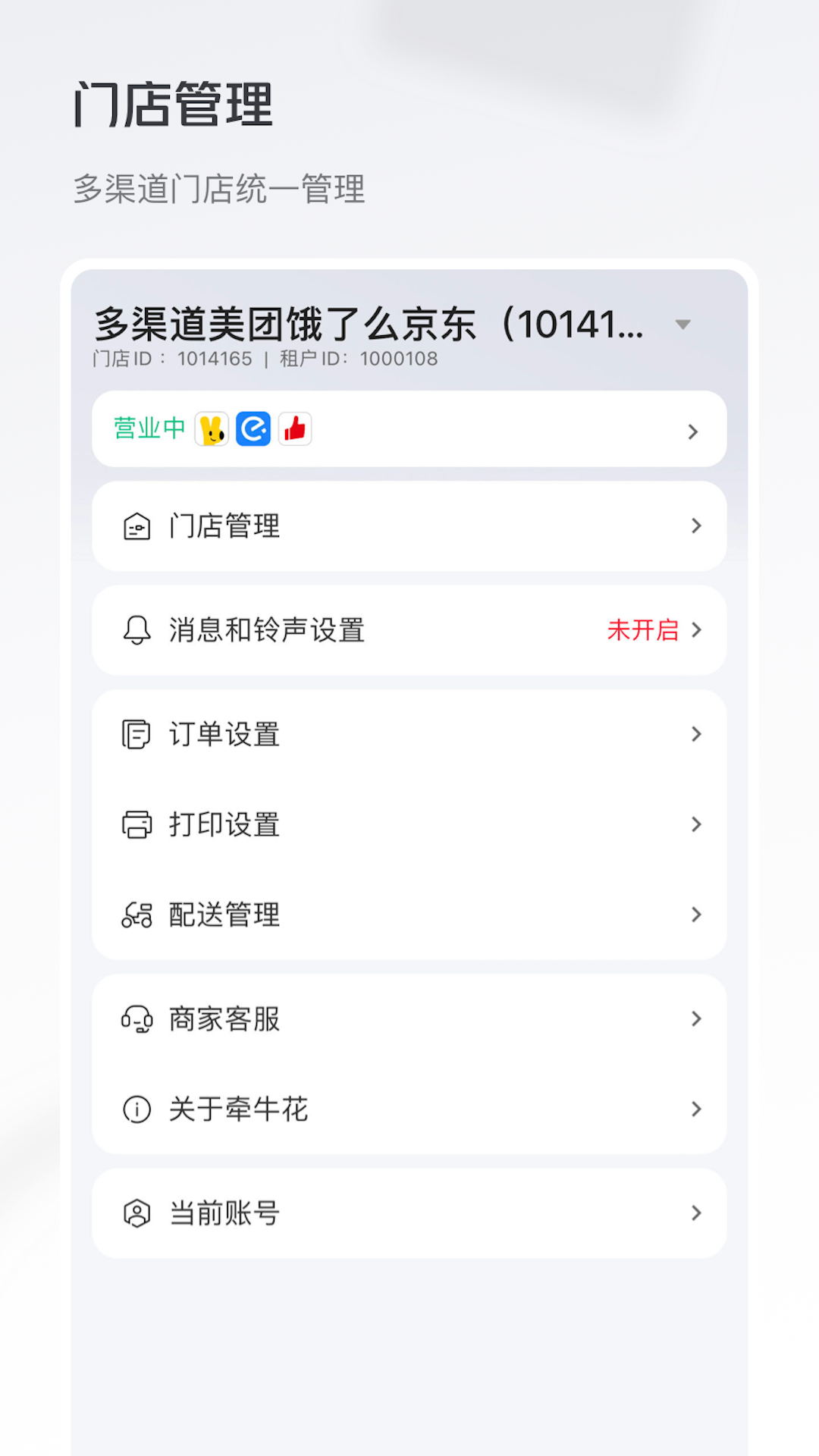This screenshot has height=1456, width=819.
Task: Expand the 打印设置 row chevron
Action: click(x=696, y=824)
